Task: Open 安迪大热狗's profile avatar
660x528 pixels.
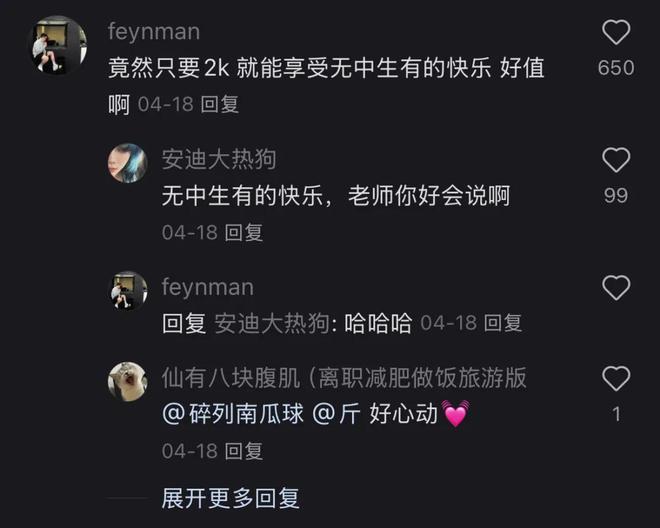Action: tap(128, 163)
